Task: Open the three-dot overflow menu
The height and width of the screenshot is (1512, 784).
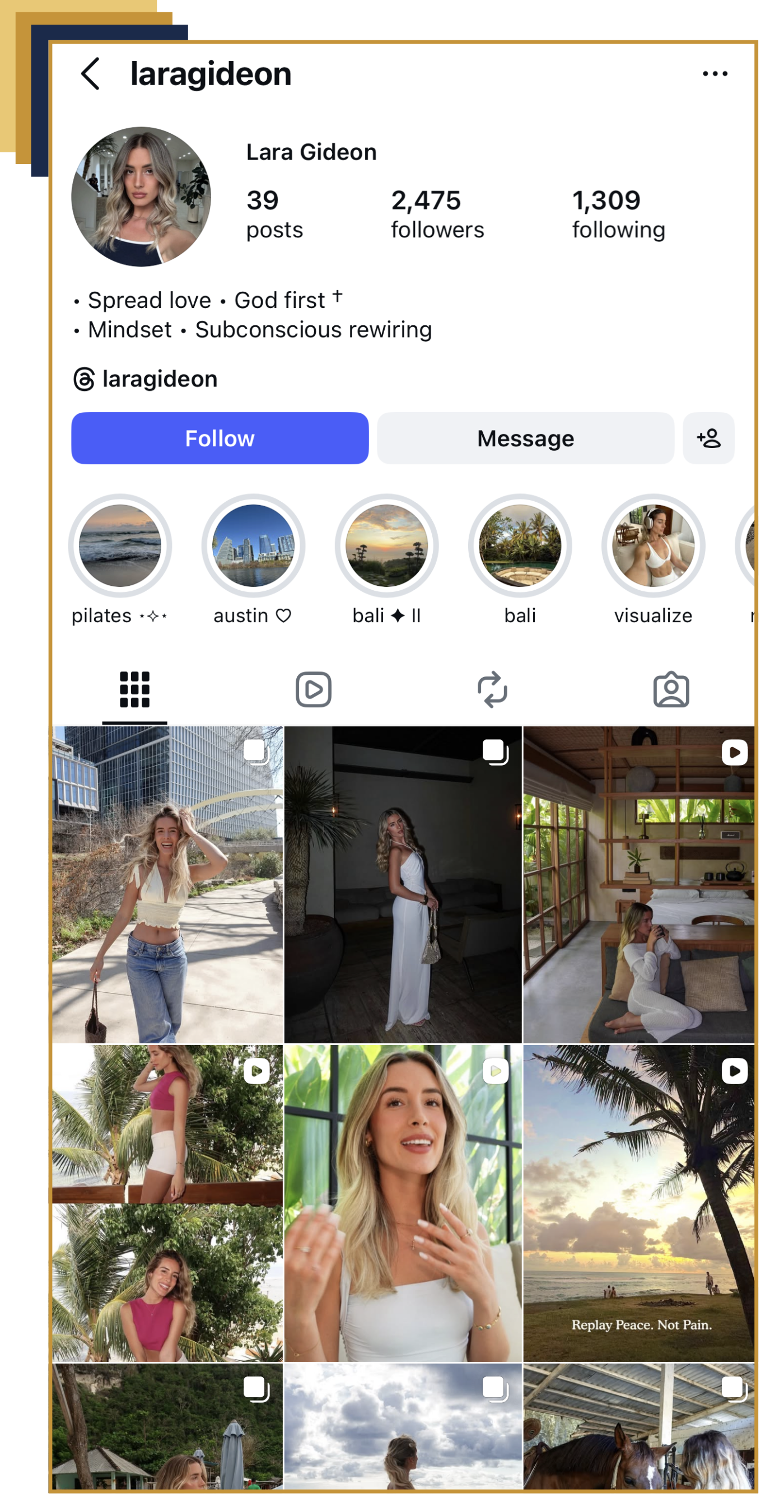Action: pyautogui.click(x=715, y=74)
